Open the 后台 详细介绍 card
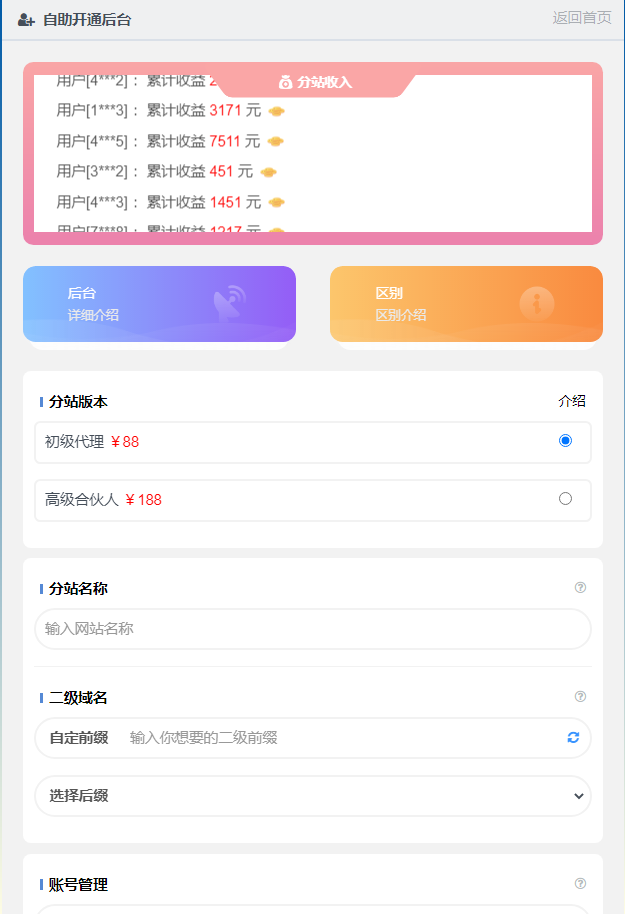 pos(159,304)
